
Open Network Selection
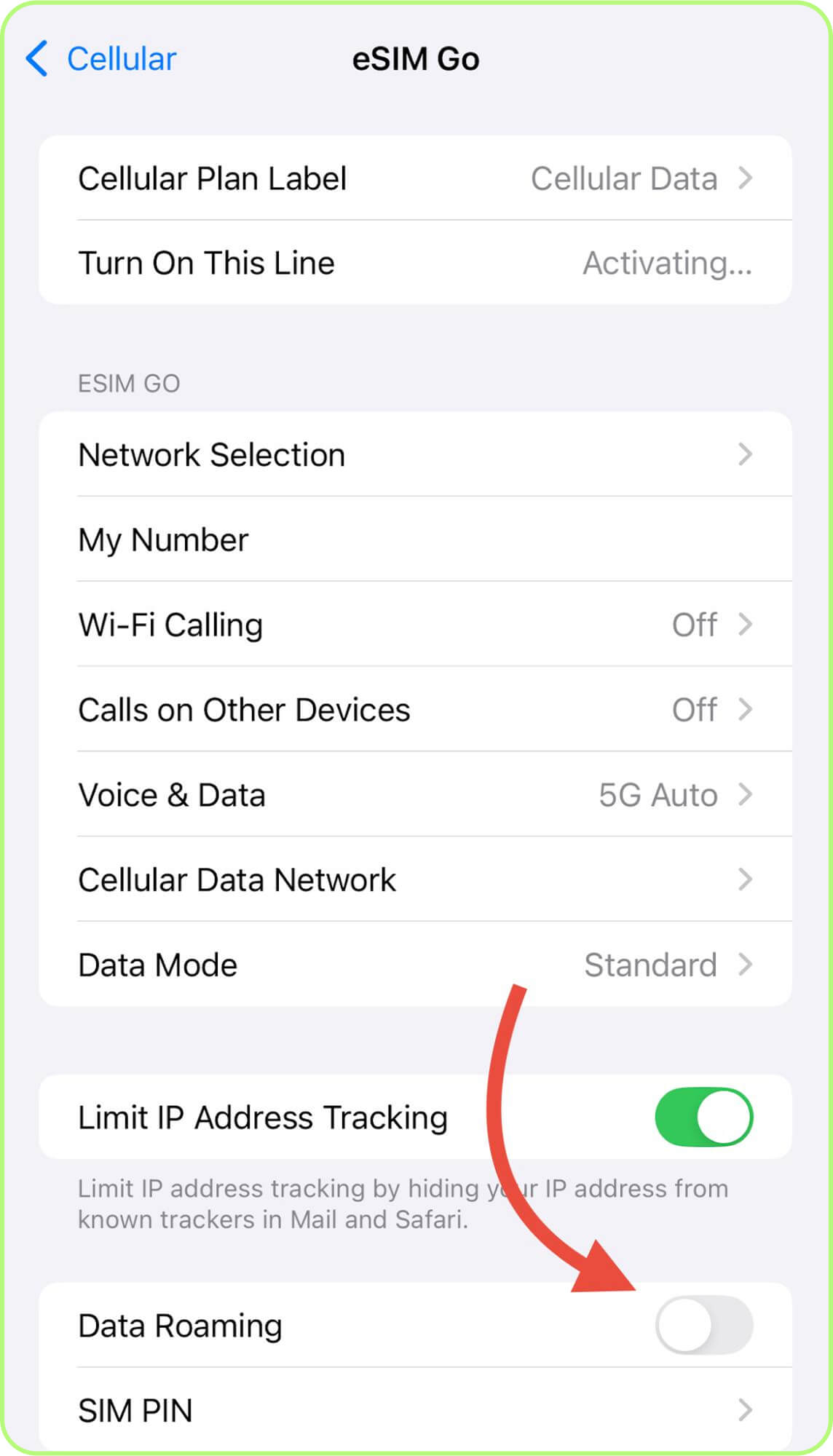(x=415, y=455)
